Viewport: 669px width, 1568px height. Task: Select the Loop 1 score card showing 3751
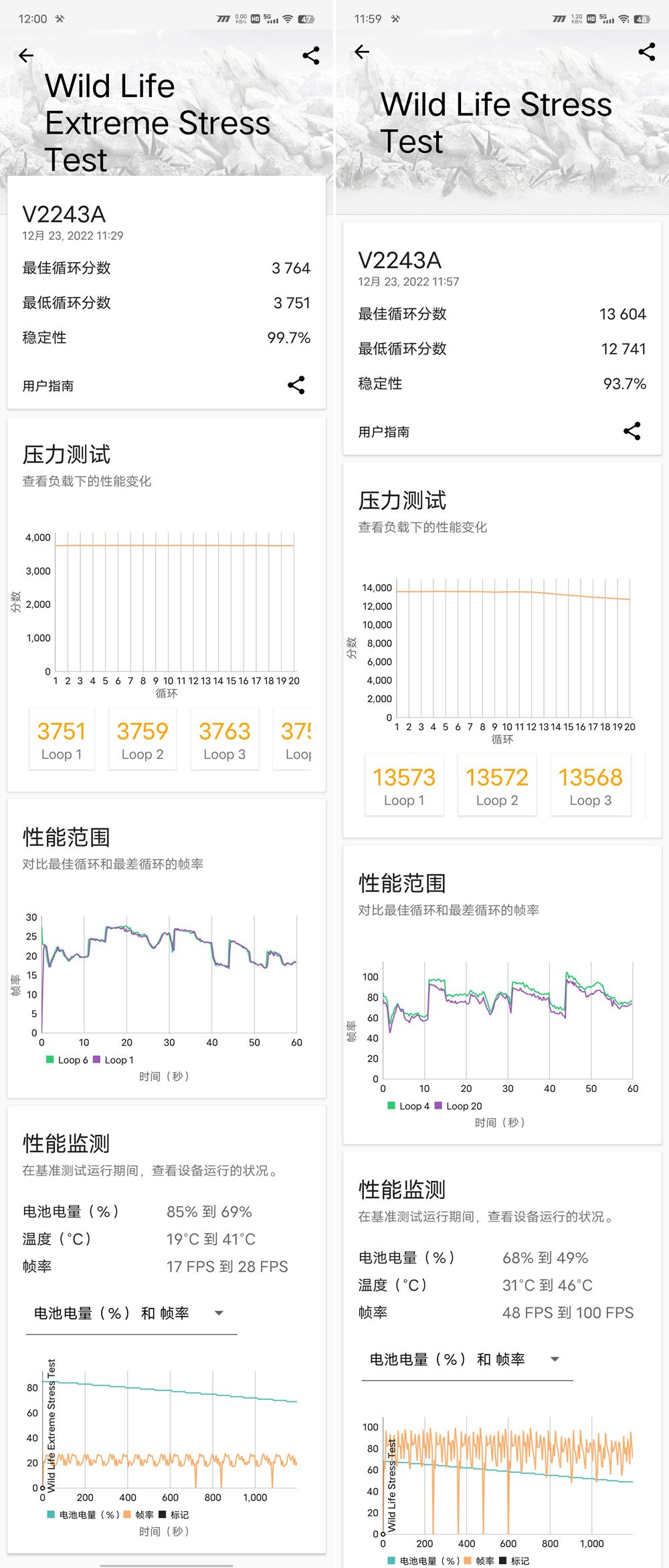click(62, 739)
